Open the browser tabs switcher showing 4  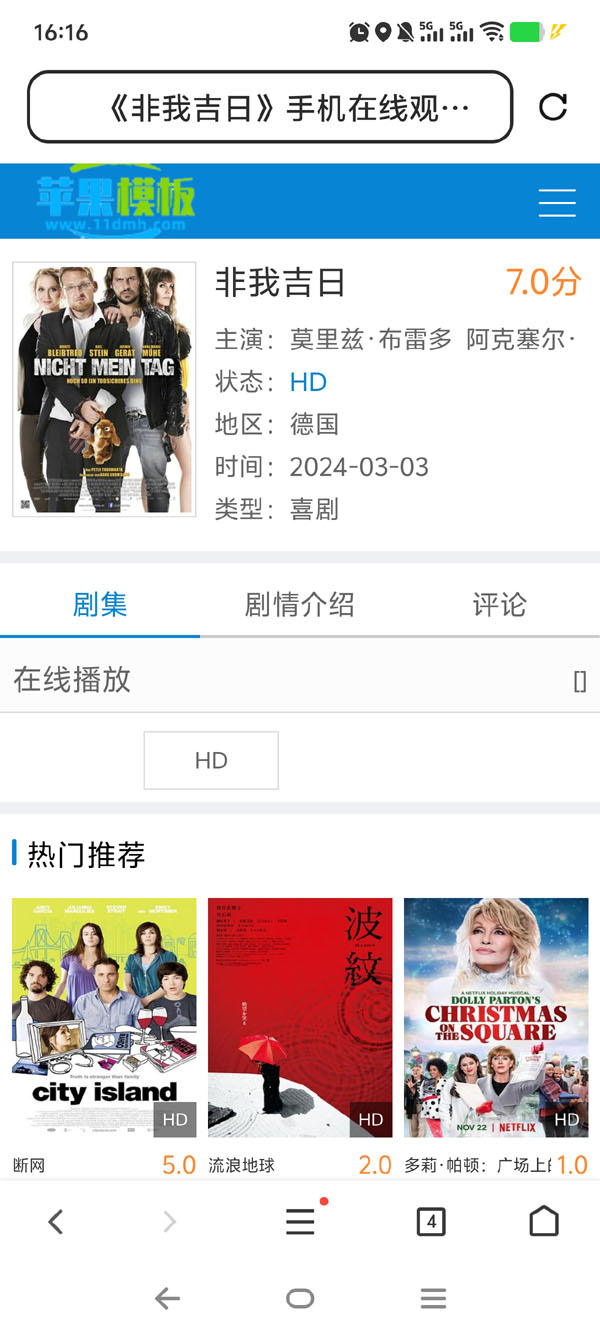430,1221
